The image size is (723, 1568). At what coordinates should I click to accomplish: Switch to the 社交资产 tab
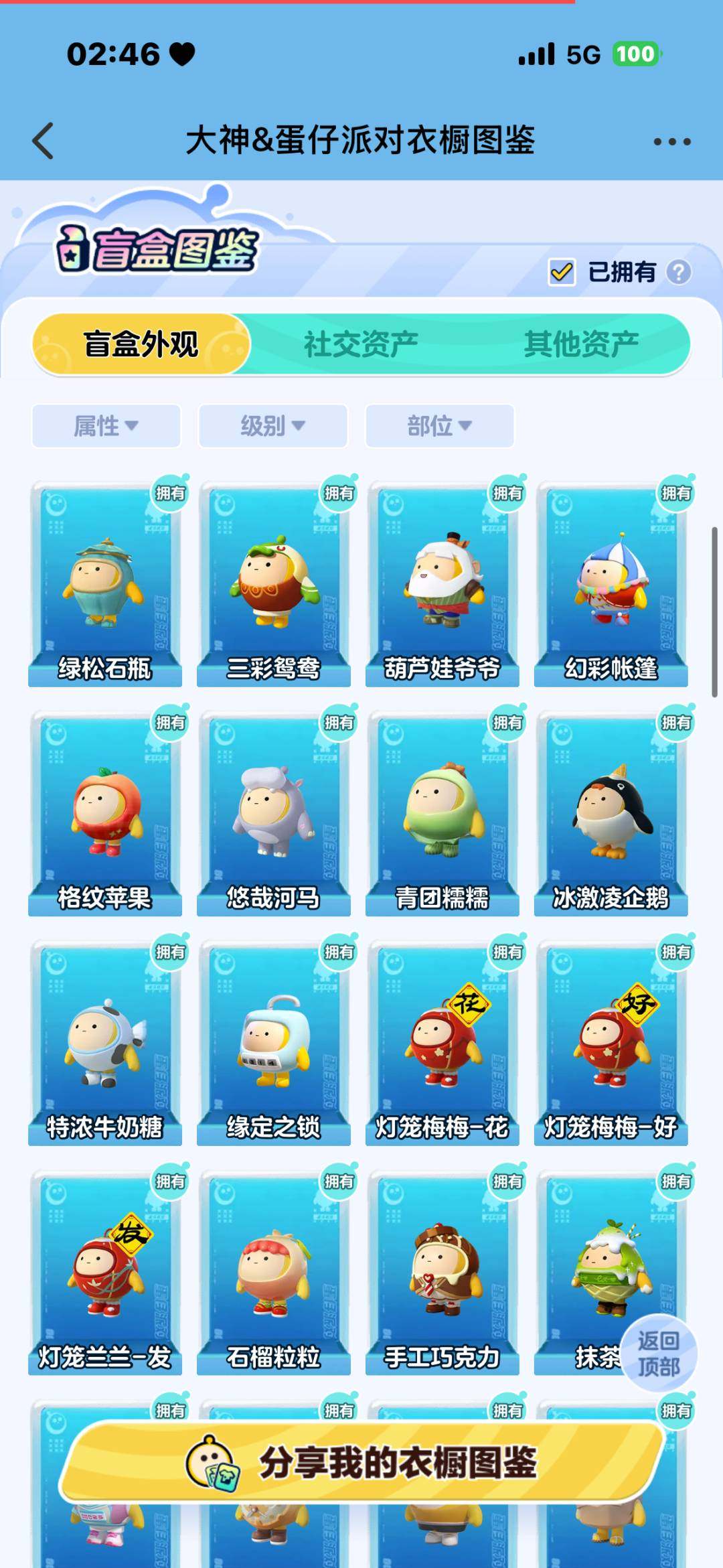[362, 342]
